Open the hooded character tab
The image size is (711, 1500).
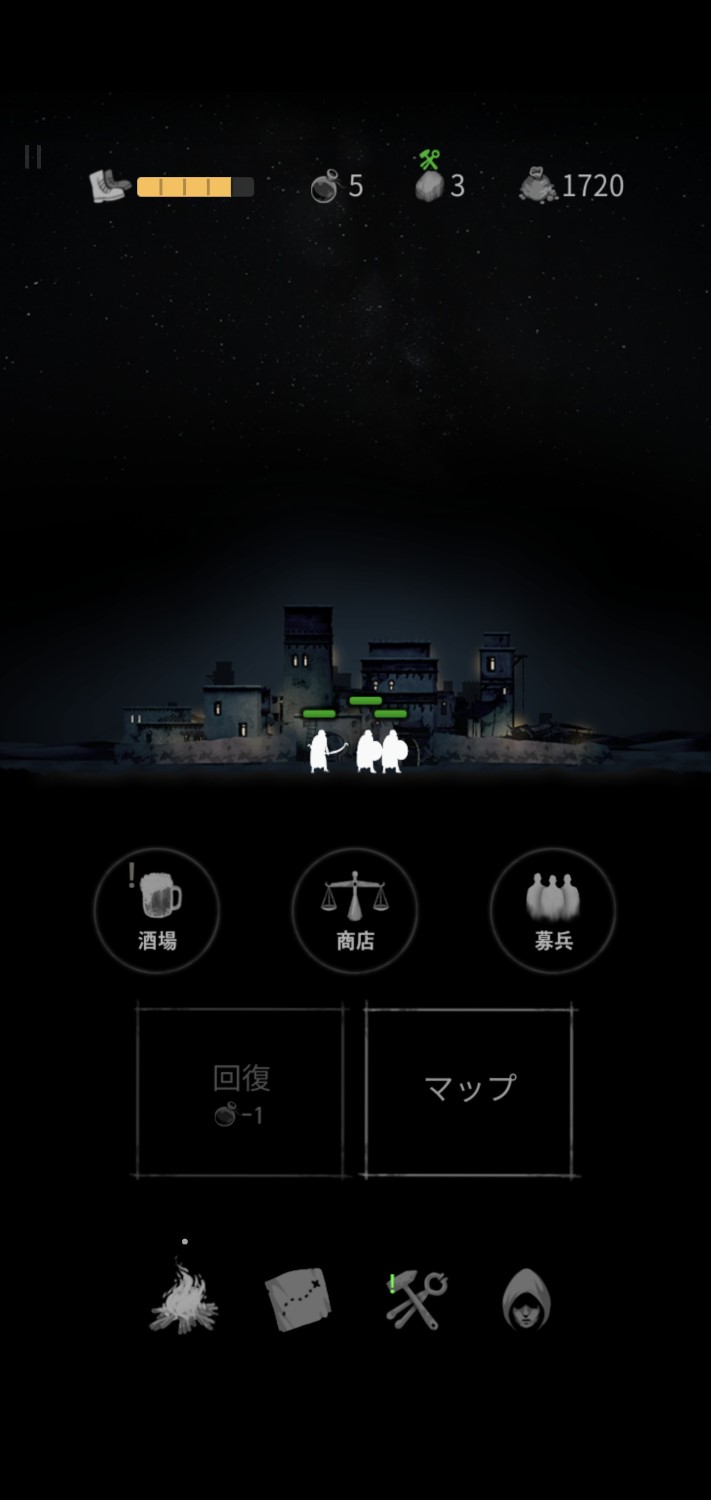point(526,1299)
